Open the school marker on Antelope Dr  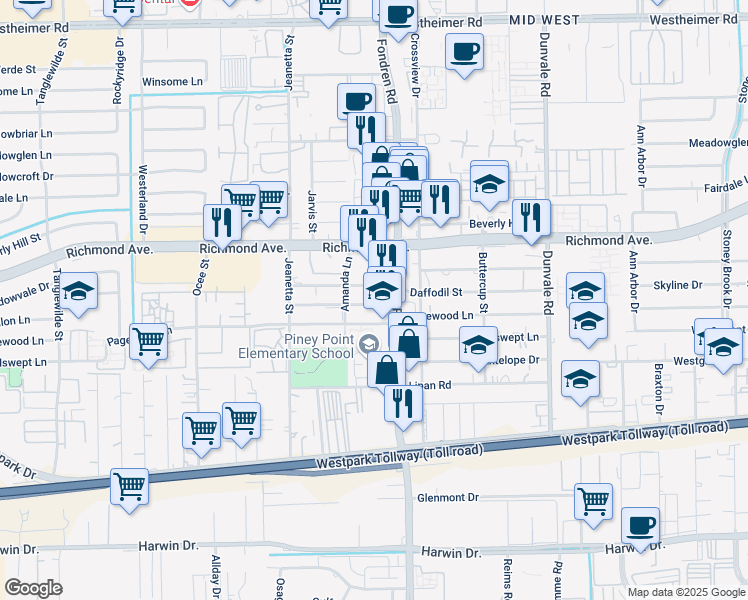479,345
